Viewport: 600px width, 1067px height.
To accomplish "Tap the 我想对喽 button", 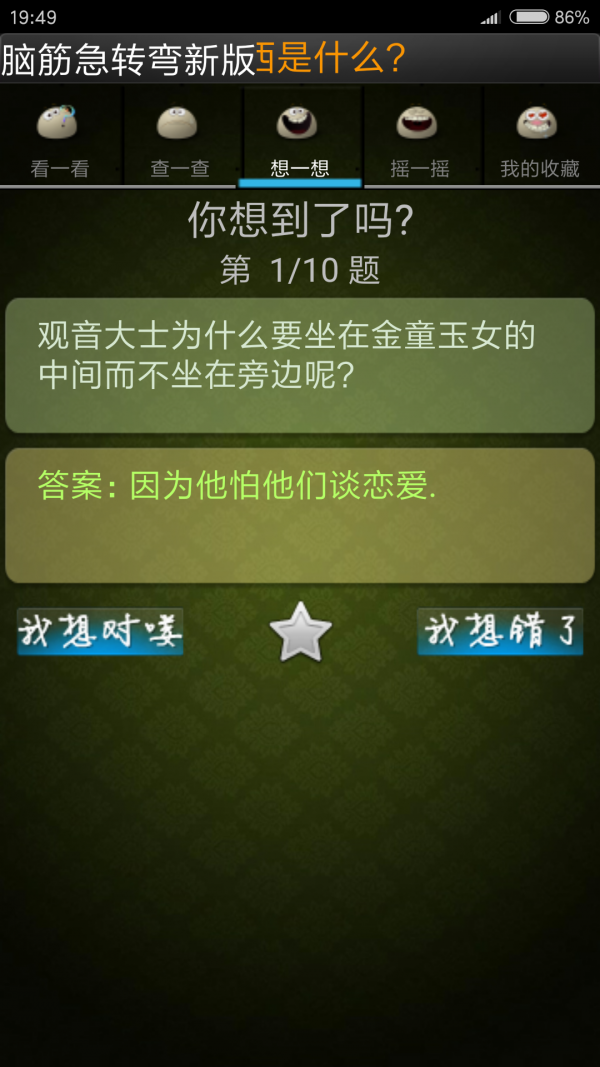I will [x=100, y=632].
